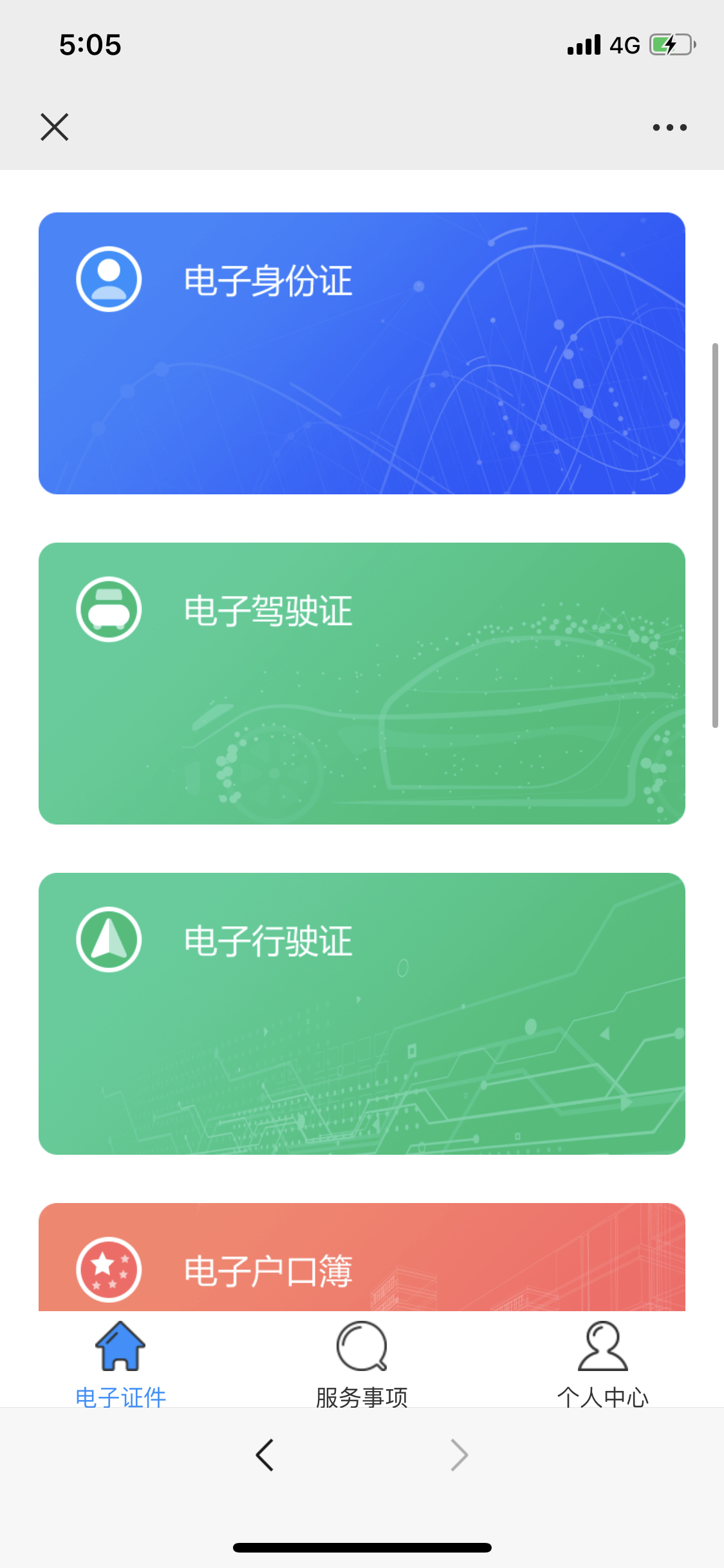Screen dimensions: 724x1568
Task: Open the three-dot more options menu
Action: (668, 126)
